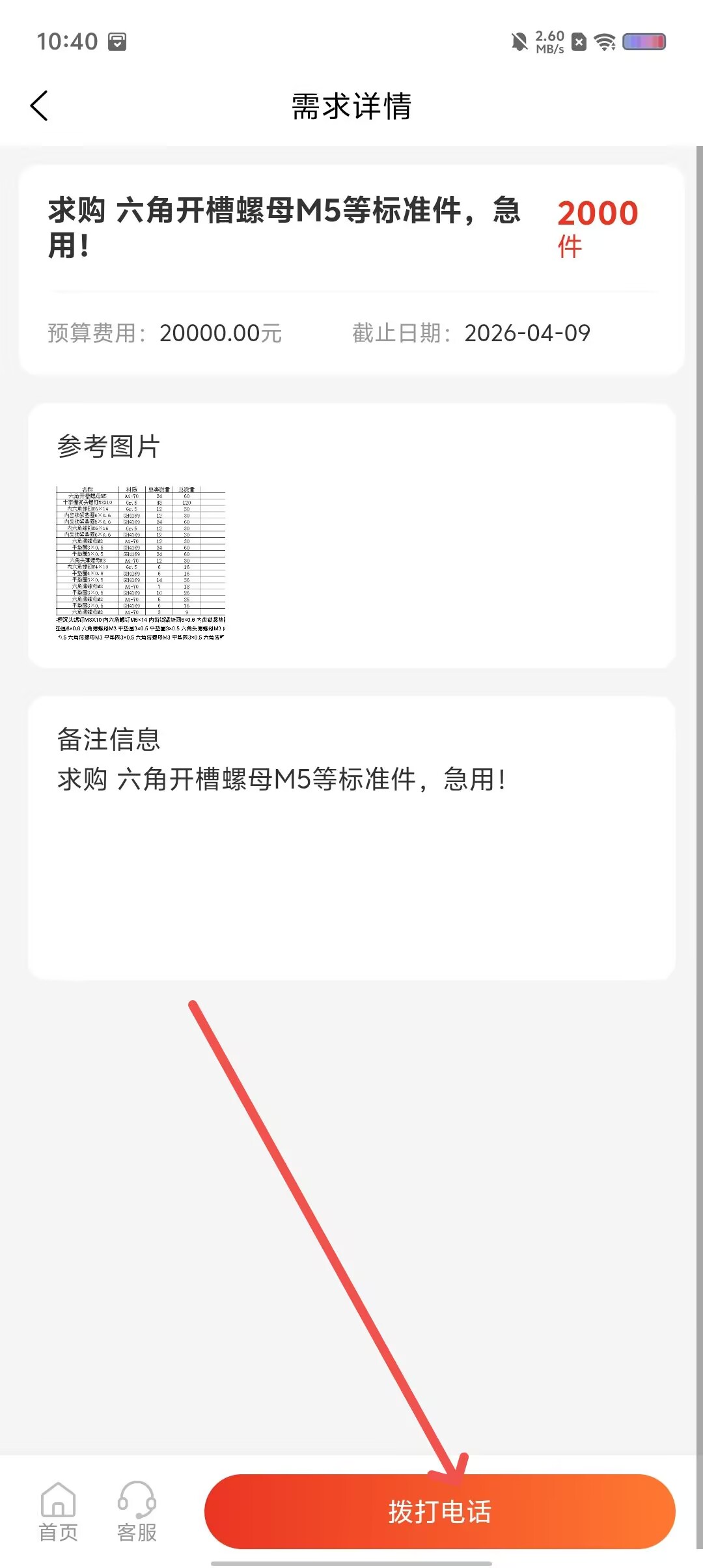Viewport: 703px width, 1568px height.
Task: Open the reference image thumbnail under 参考图片
Action: click(141, 563)
